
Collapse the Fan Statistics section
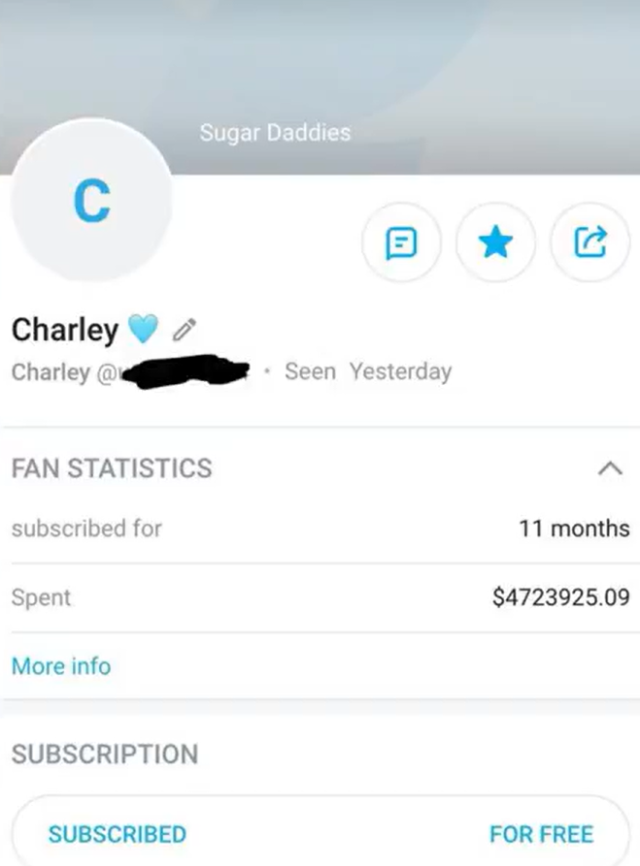click(609, 468)
